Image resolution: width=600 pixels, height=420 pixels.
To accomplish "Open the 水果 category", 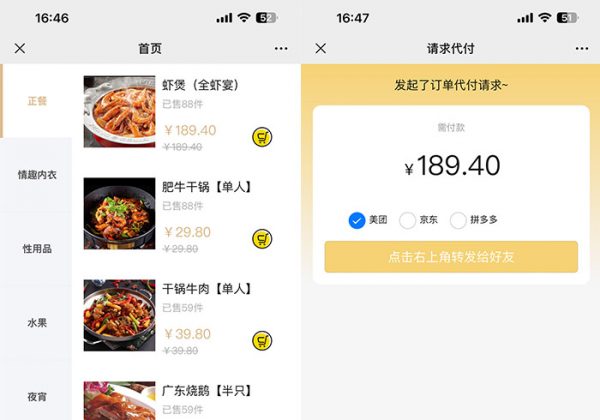I will tap(37, 323).
